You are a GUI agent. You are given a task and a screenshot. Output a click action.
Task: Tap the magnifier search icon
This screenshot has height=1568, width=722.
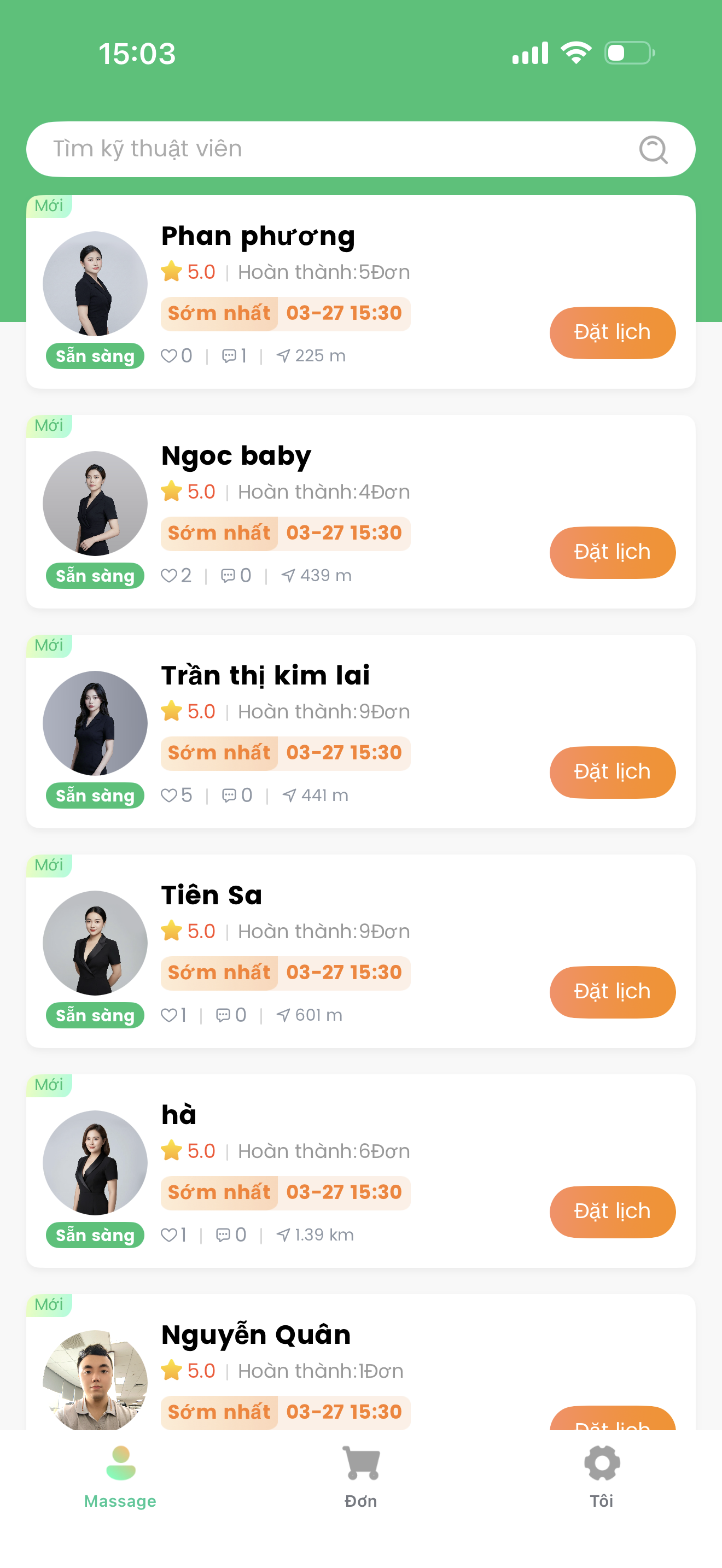(x=653, y=149)
